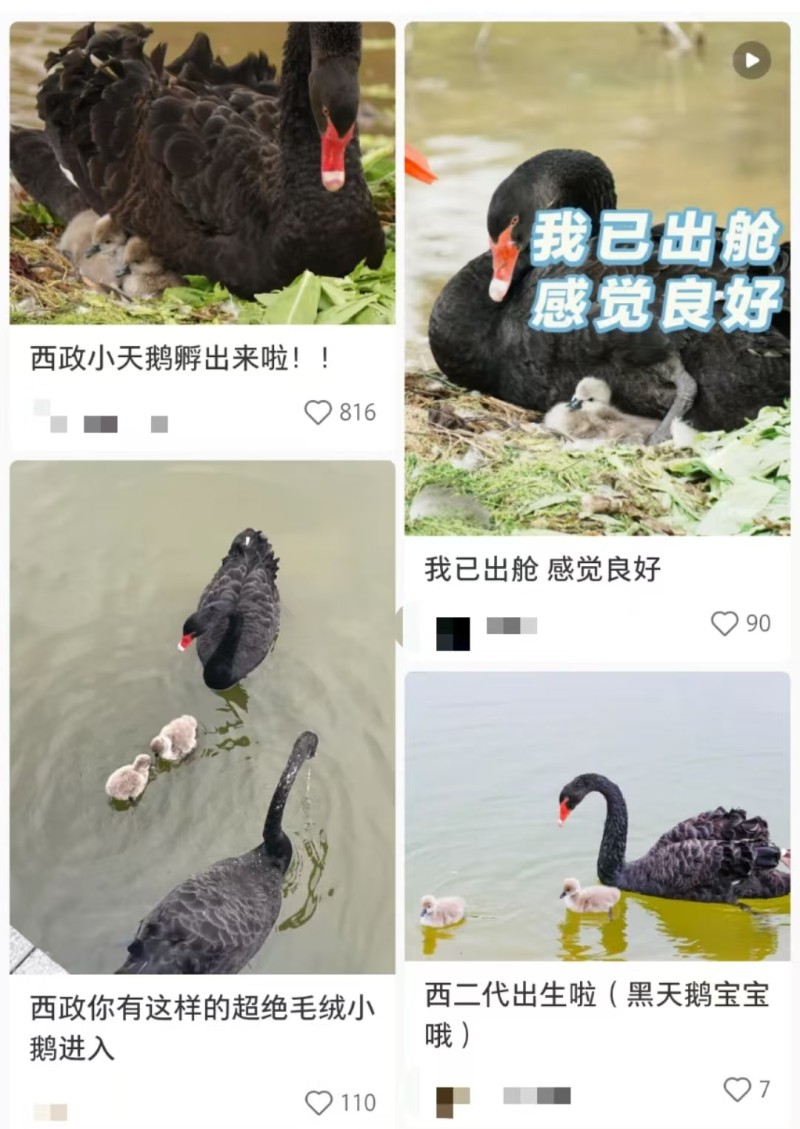Like the post 我已出舱 感觉良好
Screen dimensions: 800x1129
tap(725, 623)
